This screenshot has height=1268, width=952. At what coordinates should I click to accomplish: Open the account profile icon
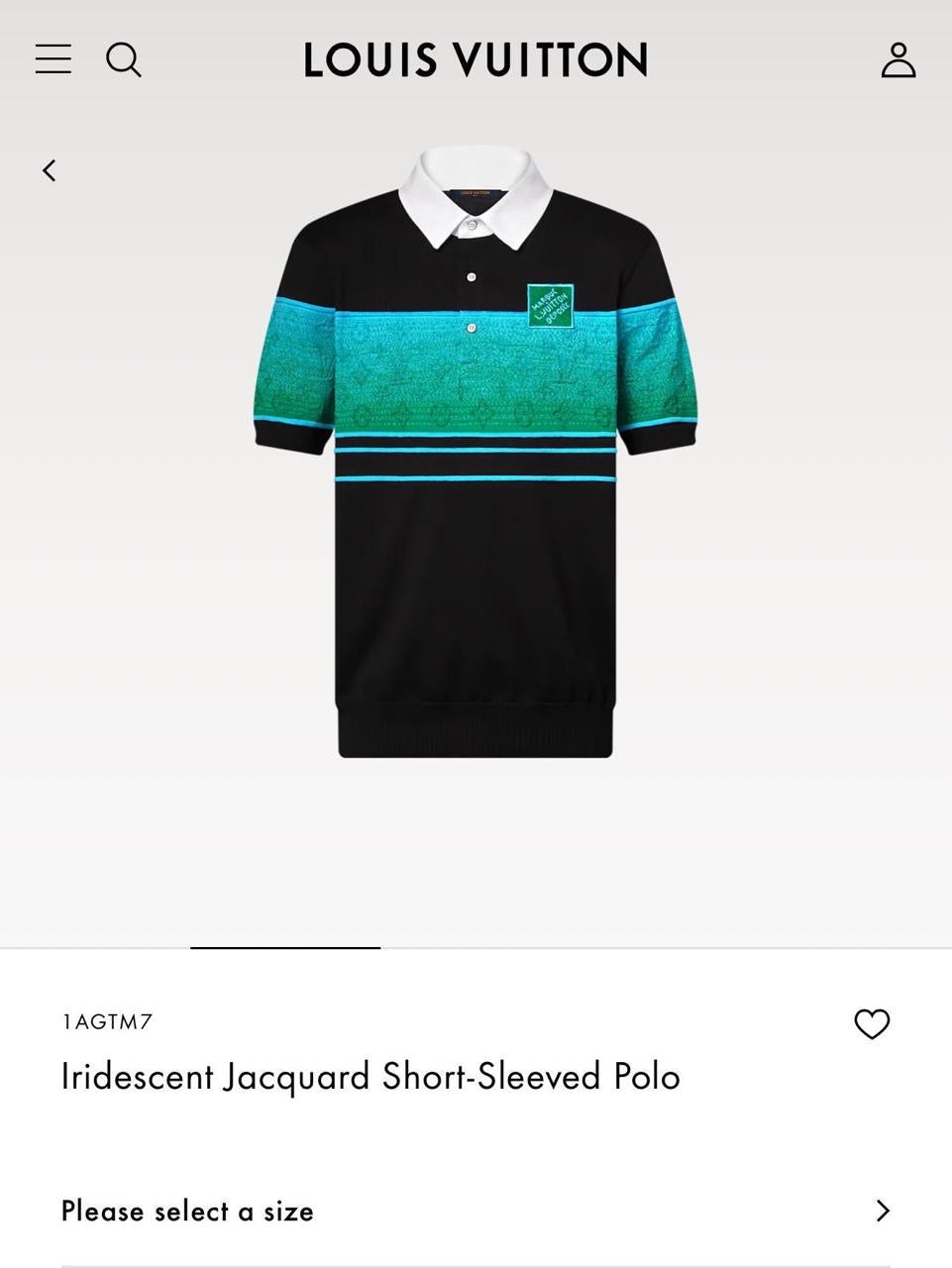coord(898,60)
